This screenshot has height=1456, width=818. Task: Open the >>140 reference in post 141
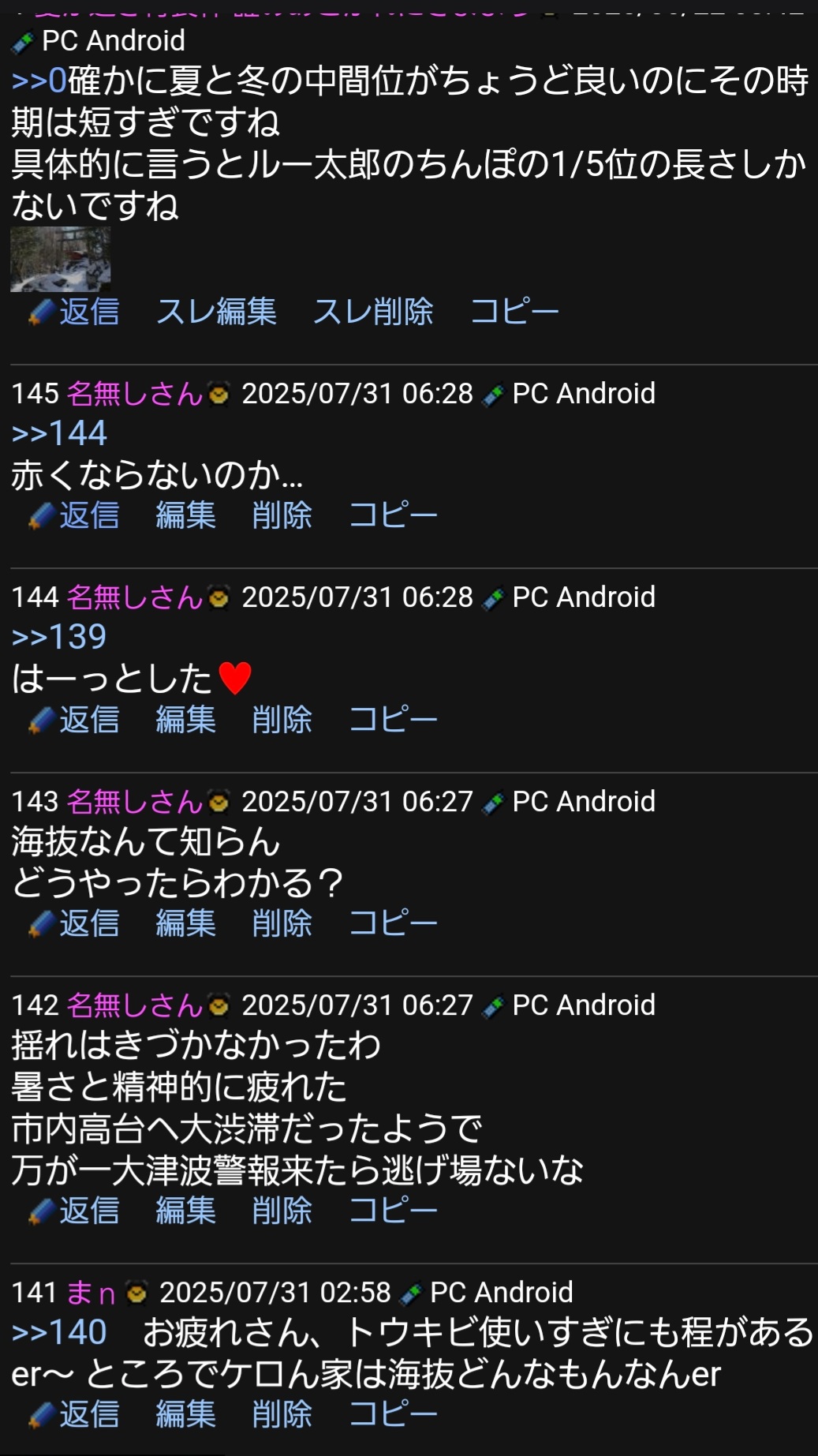pos(59,1333)
